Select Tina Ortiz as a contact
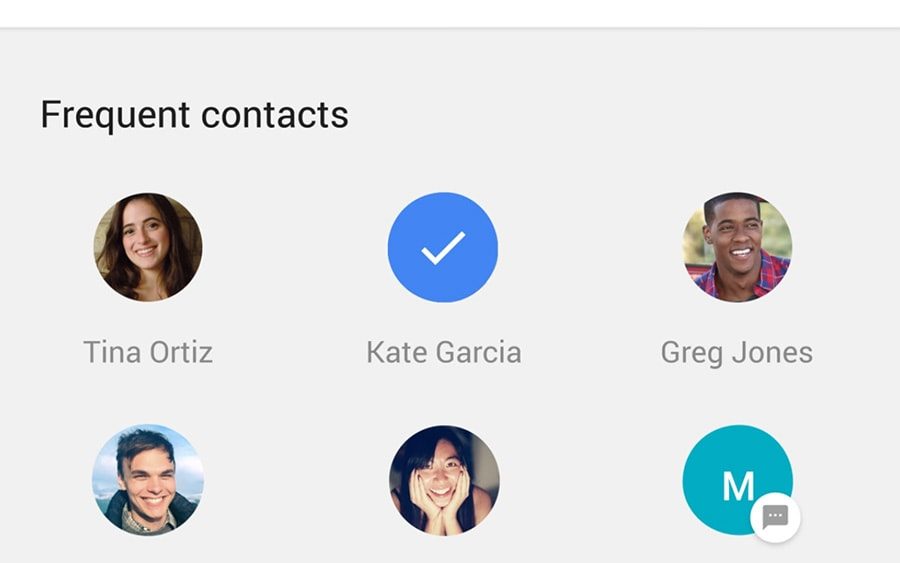The height and width of the screenshot is (563, 900). (148, 247)
